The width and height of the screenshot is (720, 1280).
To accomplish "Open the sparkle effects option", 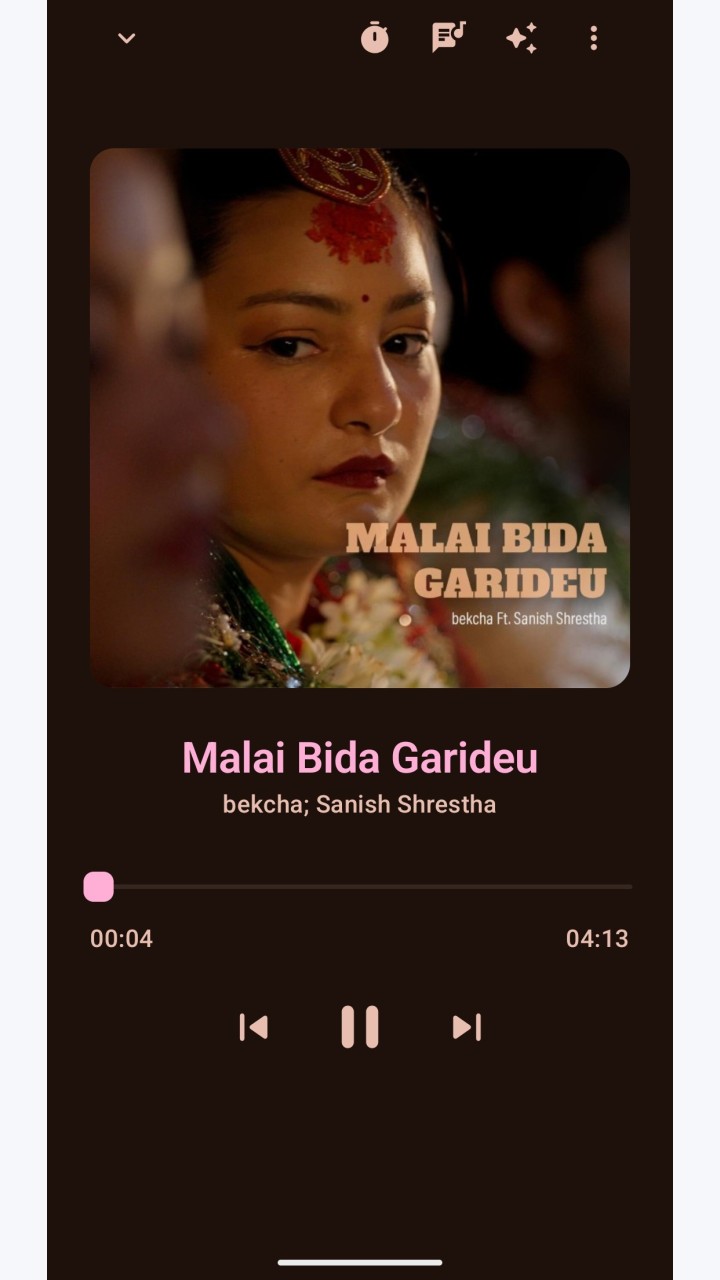I will (x=521, y=38).
